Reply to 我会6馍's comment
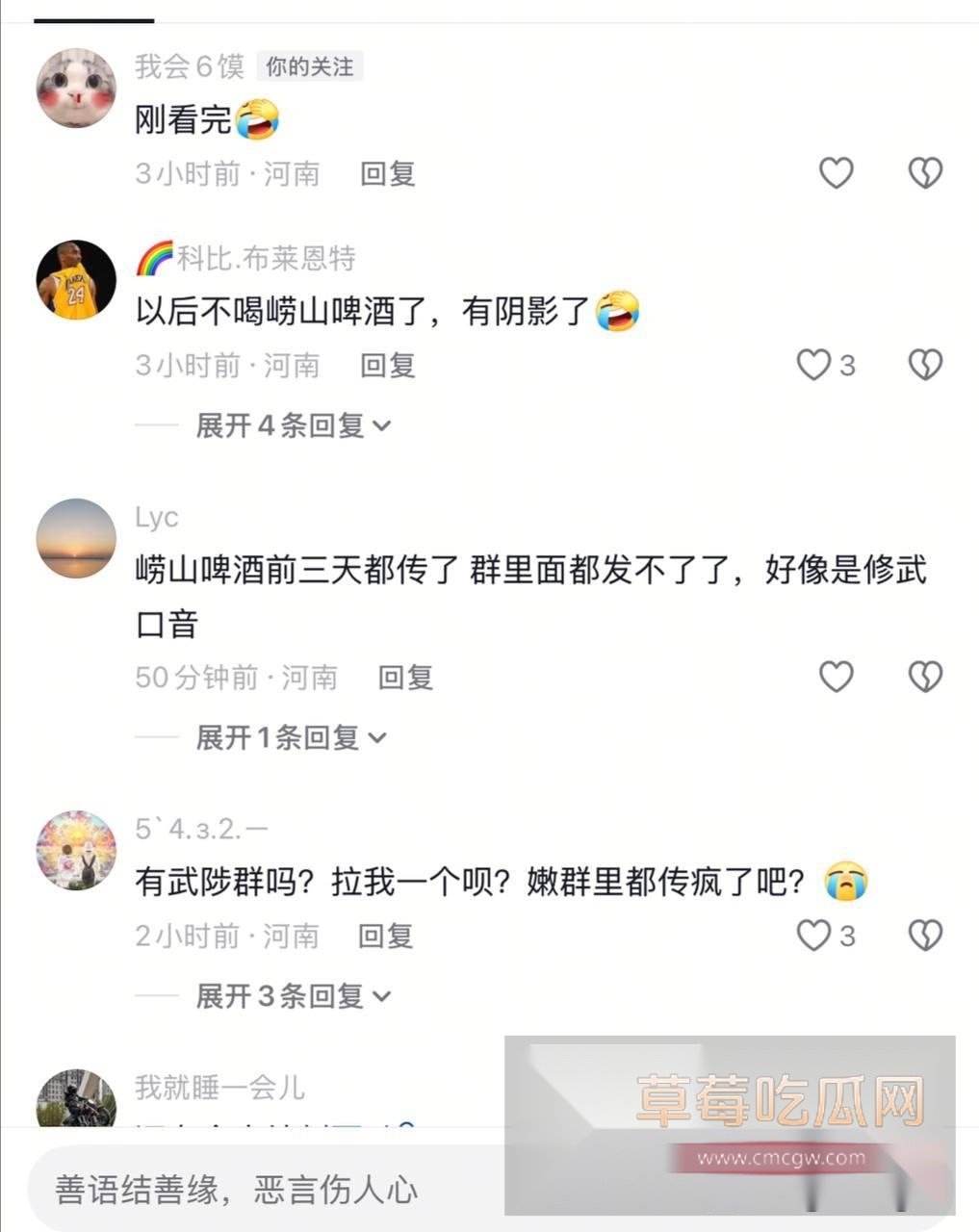Screen dimensions: 979x1232 click(387, 174)
